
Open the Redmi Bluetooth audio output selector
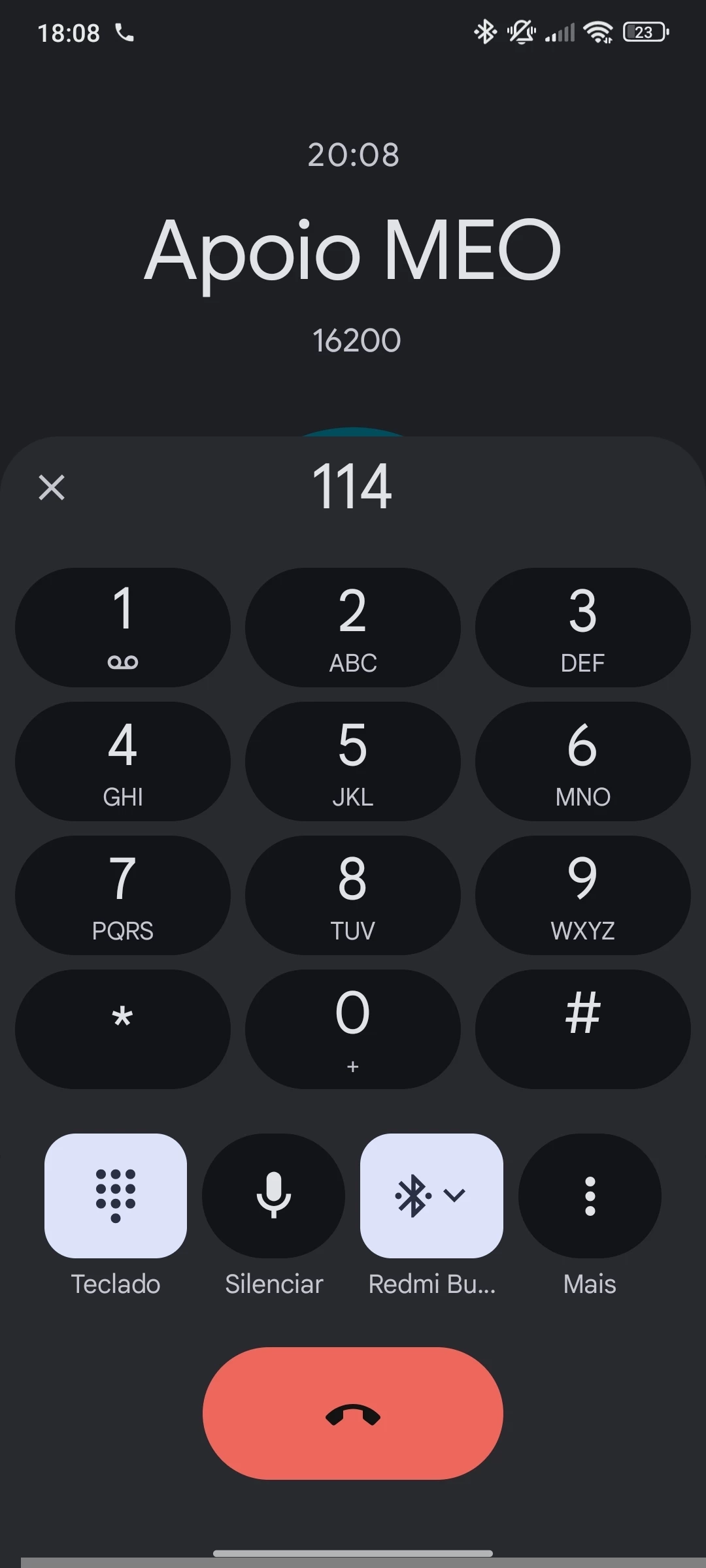(x=431, y=1196)
